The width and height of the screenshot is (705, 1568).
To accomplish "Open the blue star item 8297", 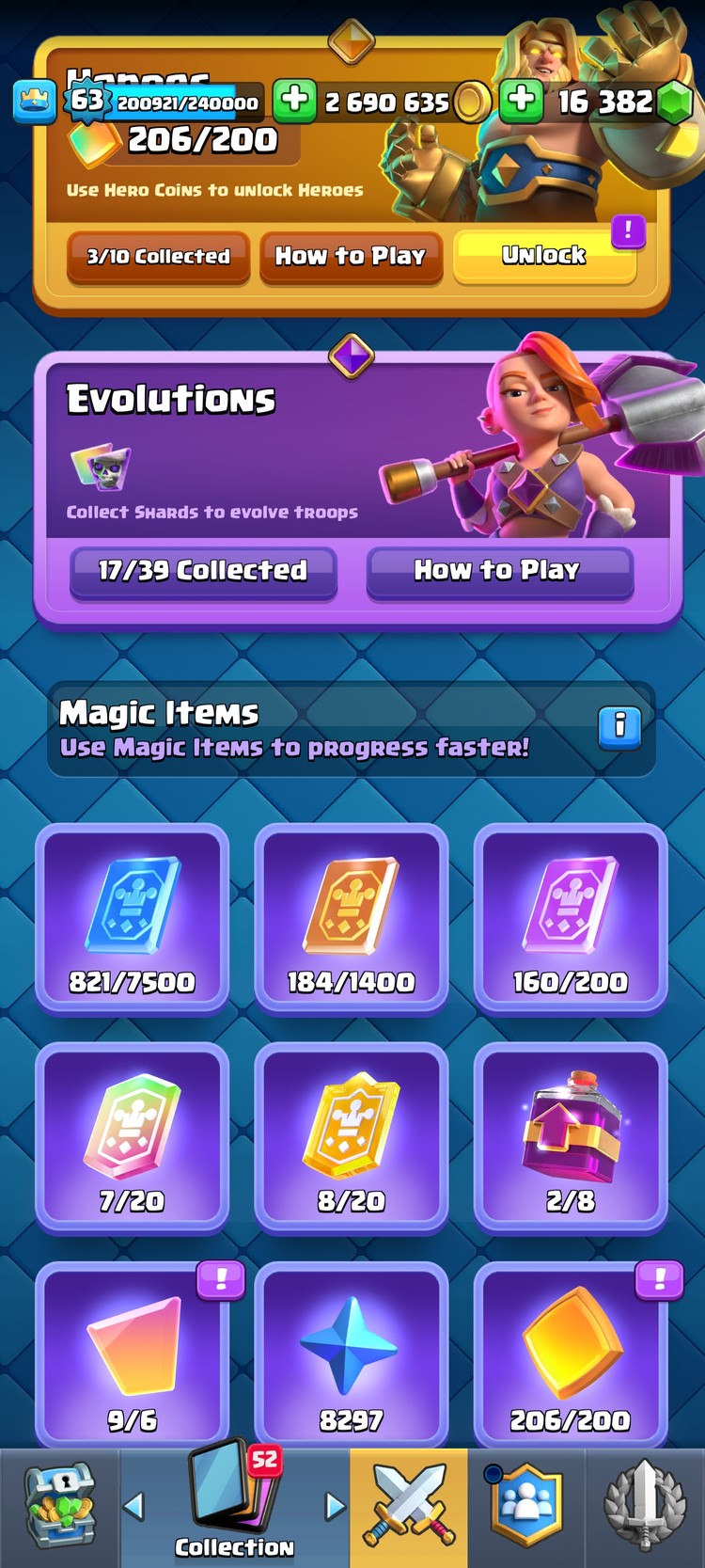I will point(352,1353).
